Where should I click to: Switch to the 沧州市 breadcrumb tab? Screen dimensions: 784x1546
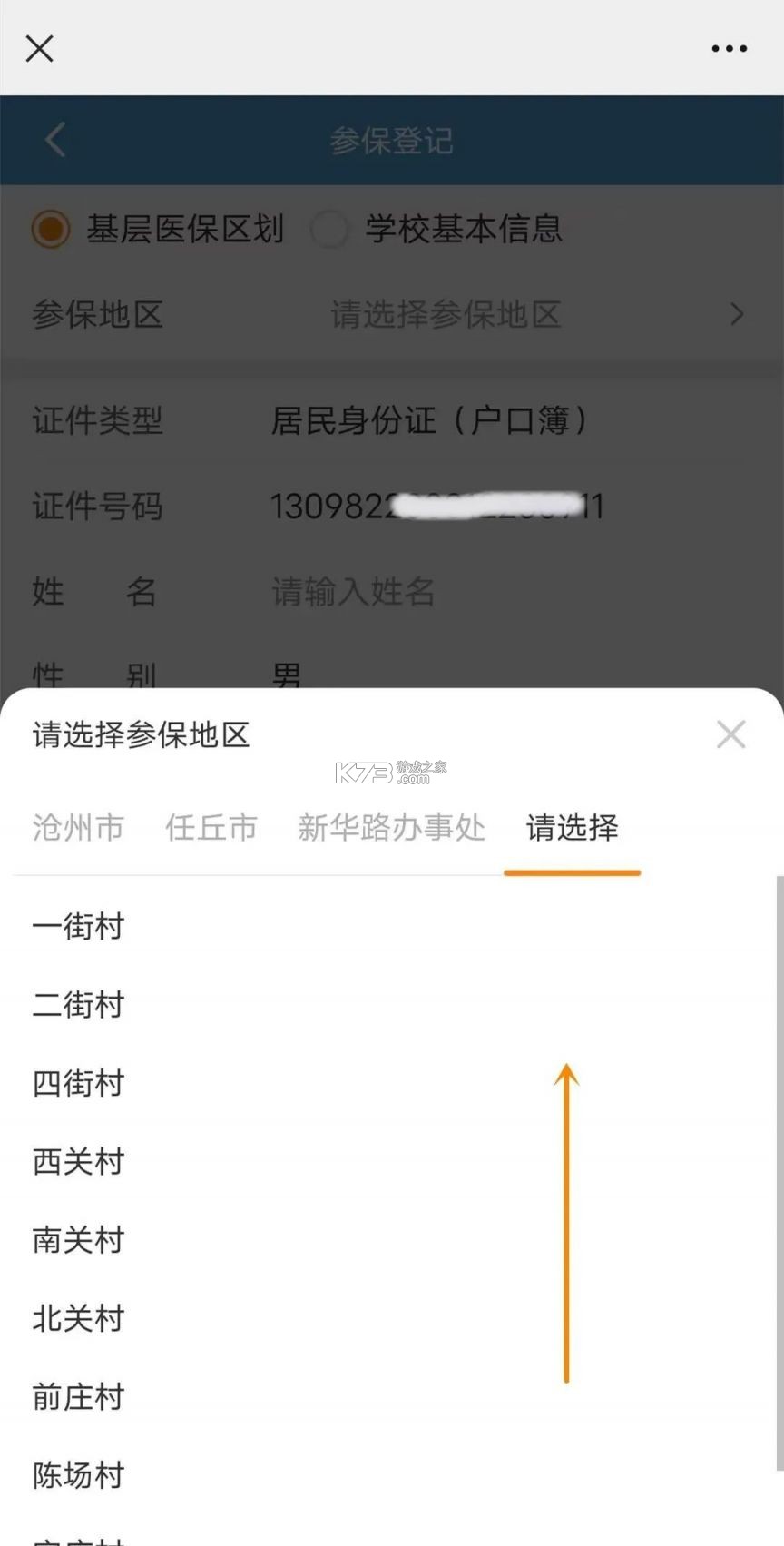coord(79,828)
